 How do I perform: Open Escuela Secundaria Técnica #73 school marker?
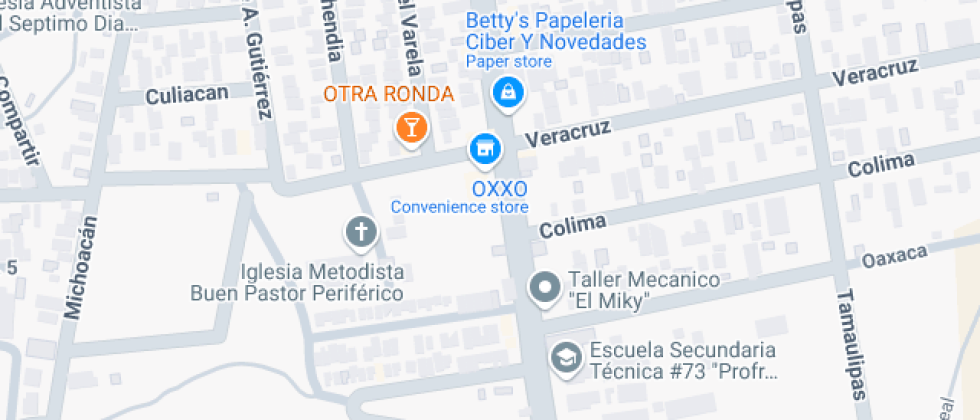pos(566,357)
